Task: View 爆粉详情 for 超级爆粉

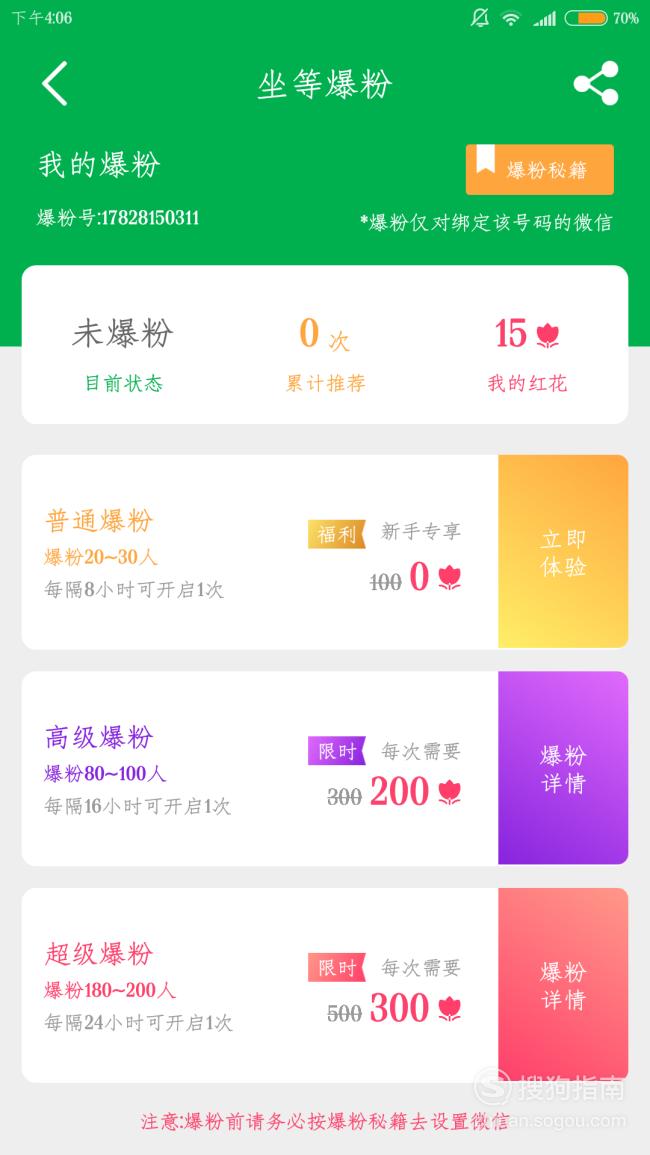Action: coord(563,985)
